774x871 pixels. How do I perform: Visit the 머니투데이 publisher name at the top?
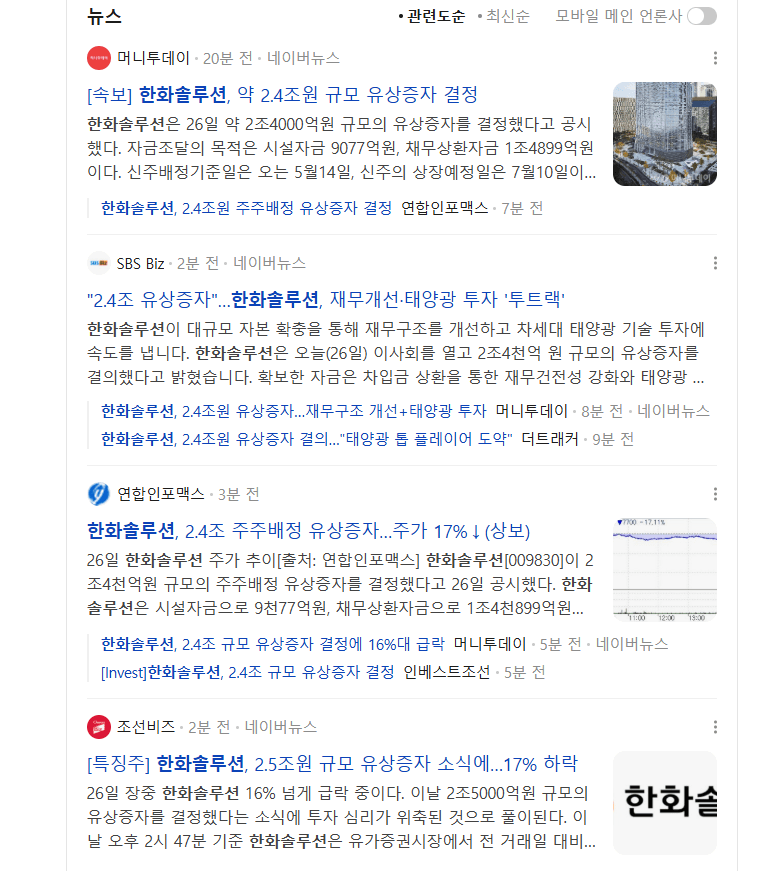152,58
